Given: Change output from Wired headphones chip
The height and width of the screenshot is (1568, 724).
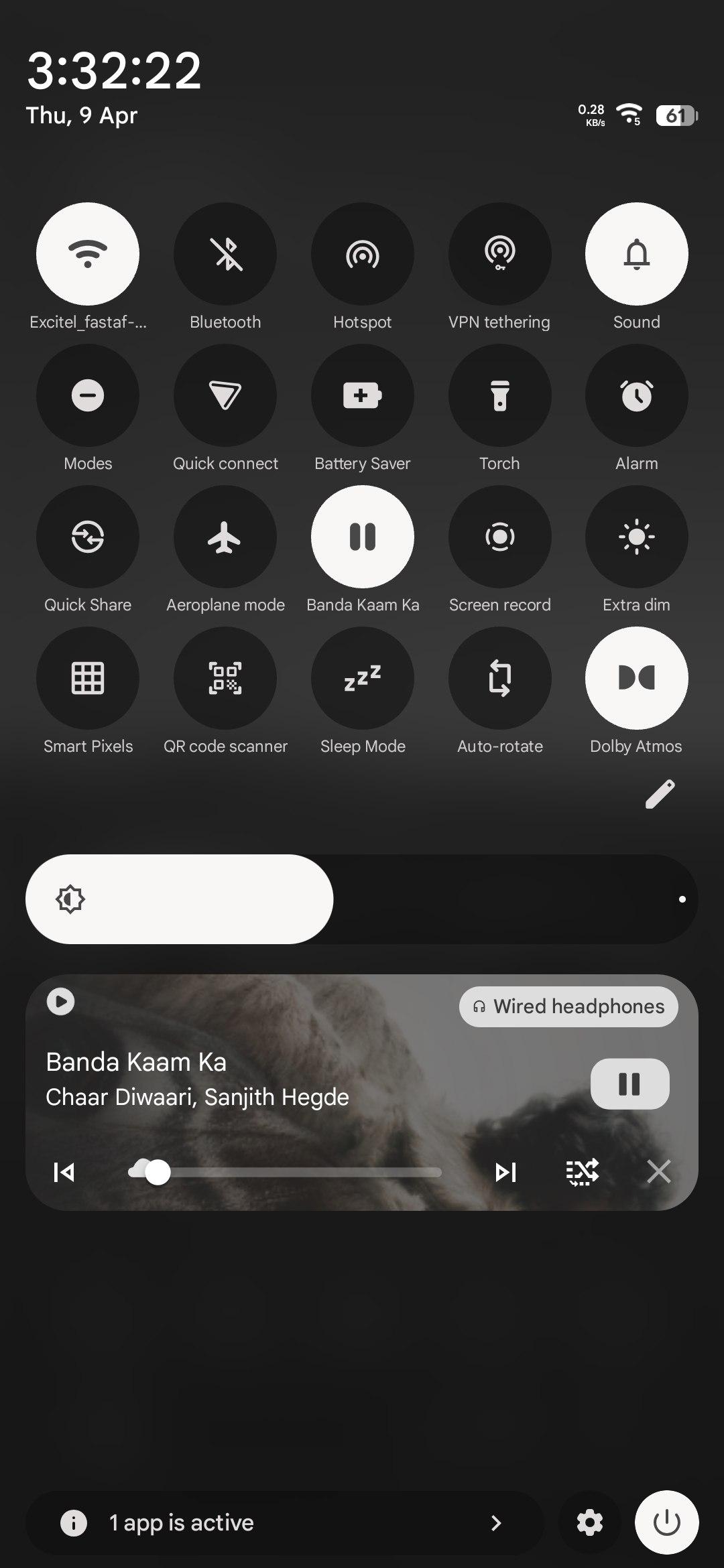Looking at the screenshot, I should tap(568, 1006).
